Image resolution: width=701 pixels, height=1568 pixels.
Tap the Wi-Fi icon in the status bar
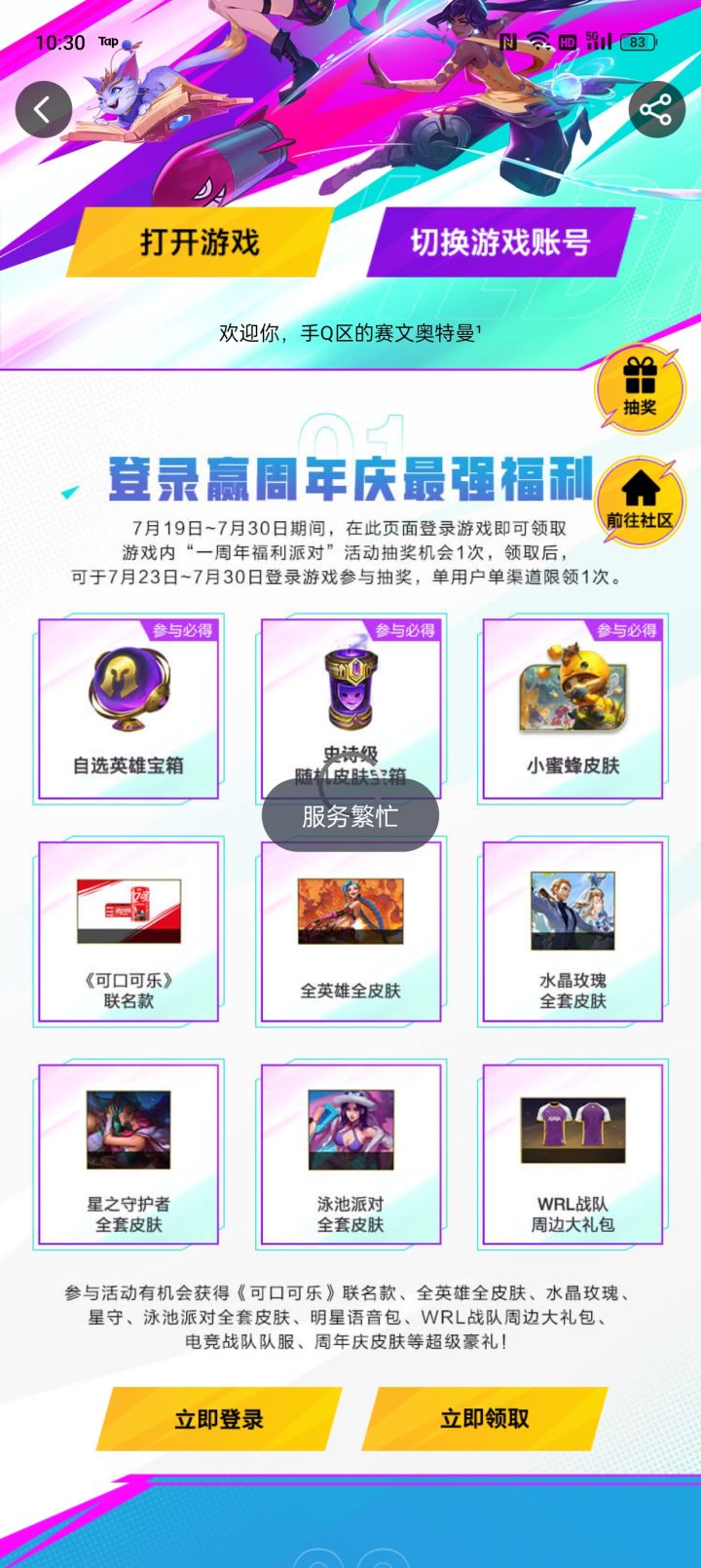pos(536,40)
